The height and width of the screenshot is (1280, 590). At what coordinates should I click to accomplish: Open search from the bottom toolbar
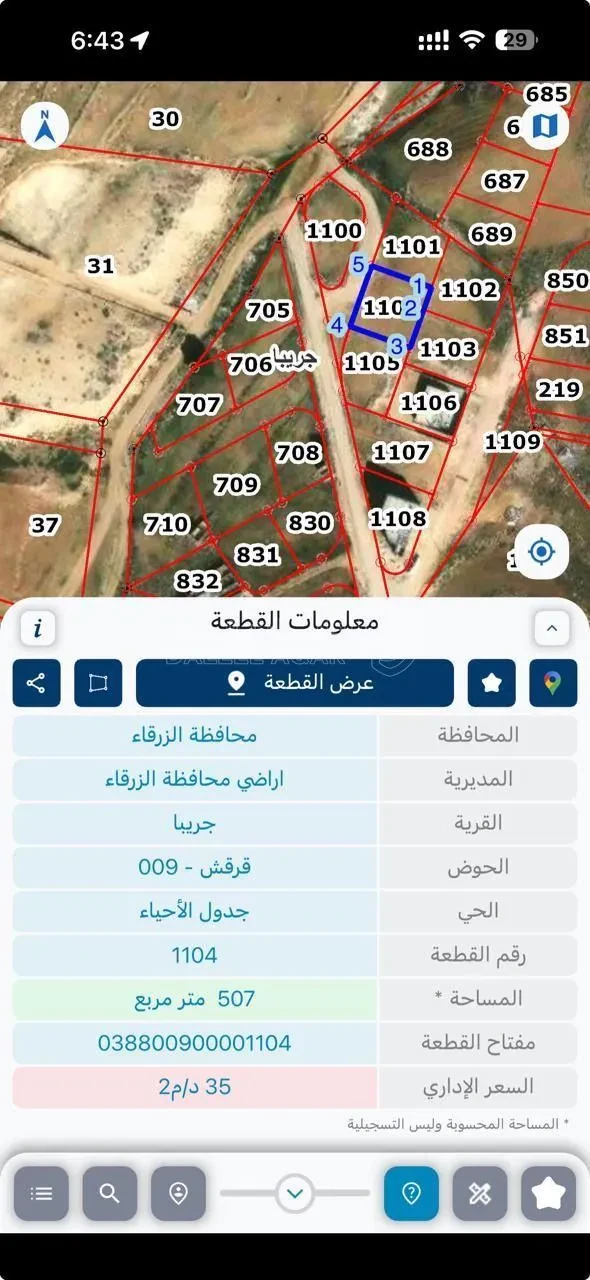coord(110,1193)
